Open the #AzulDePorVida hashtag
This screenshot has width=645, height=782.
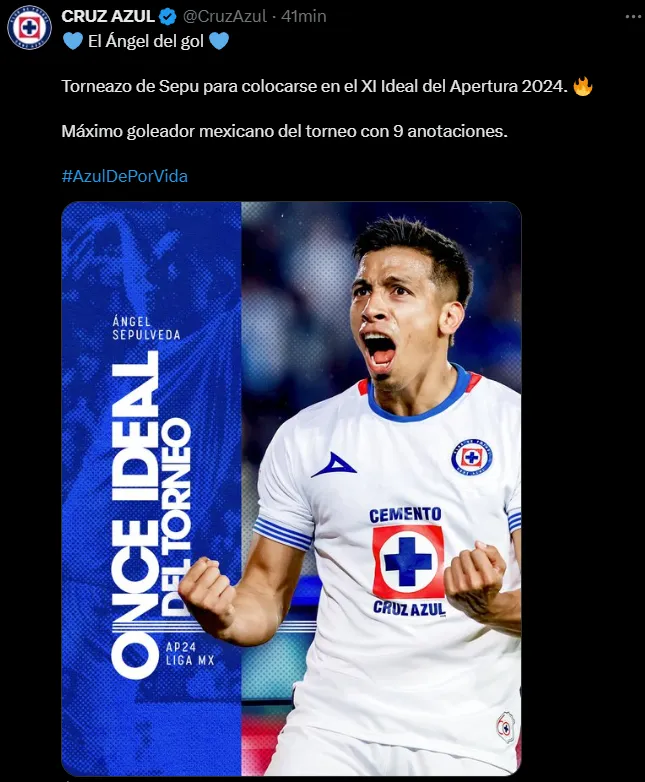coord(125,176)
